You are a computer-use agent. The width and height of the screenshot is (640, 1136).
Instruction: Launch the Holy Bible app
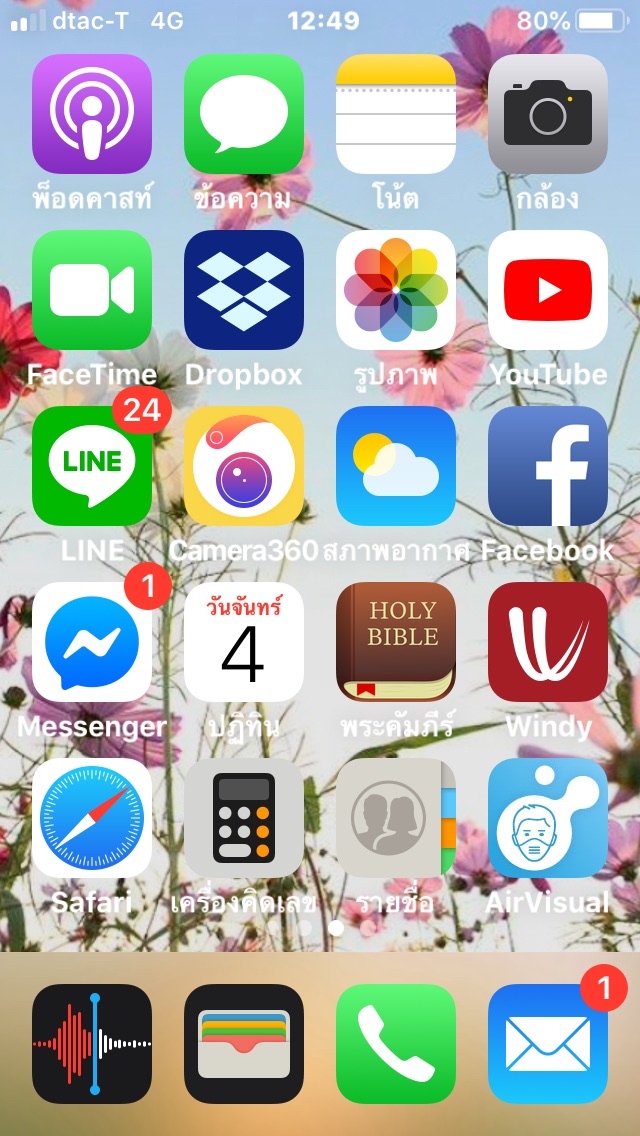point(396,642)
